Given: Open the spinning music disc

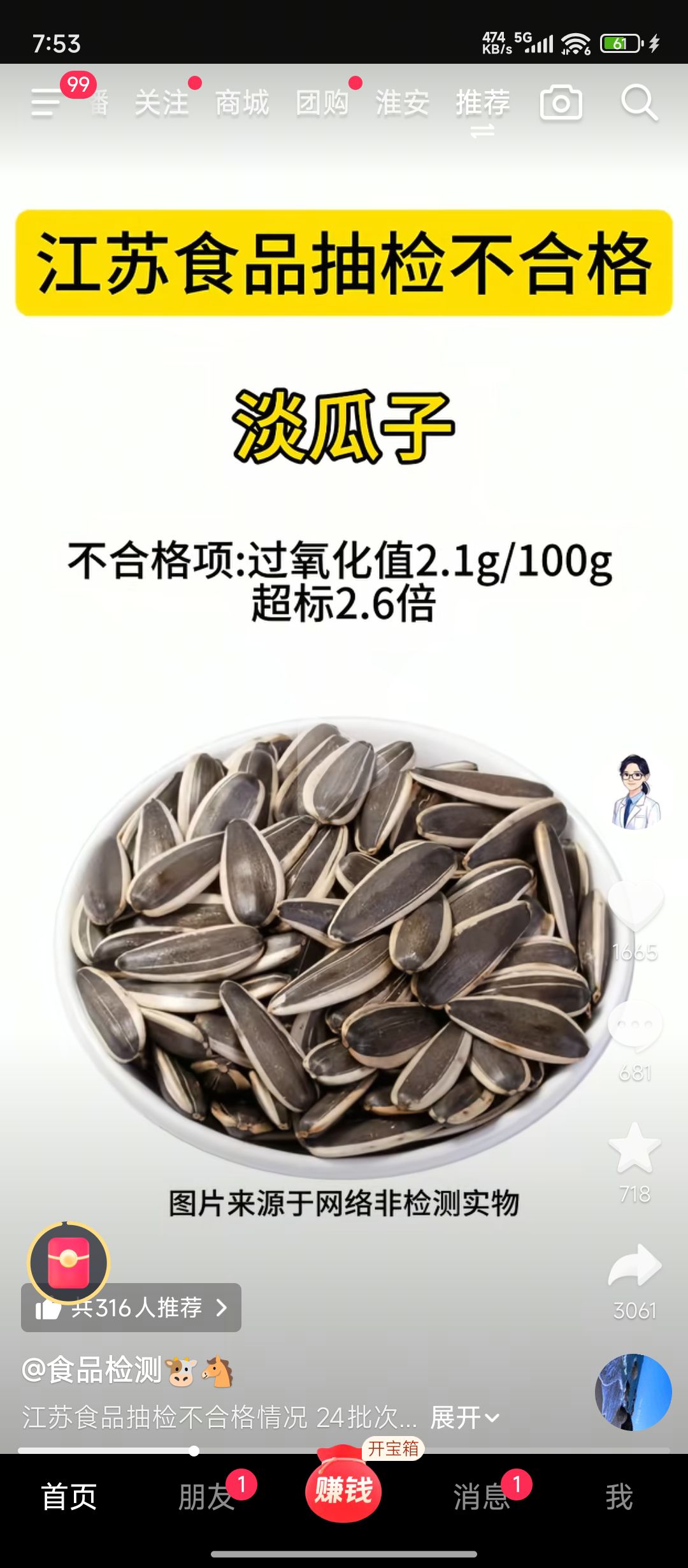Looking at the screenshot, I should pos(633,1392).
